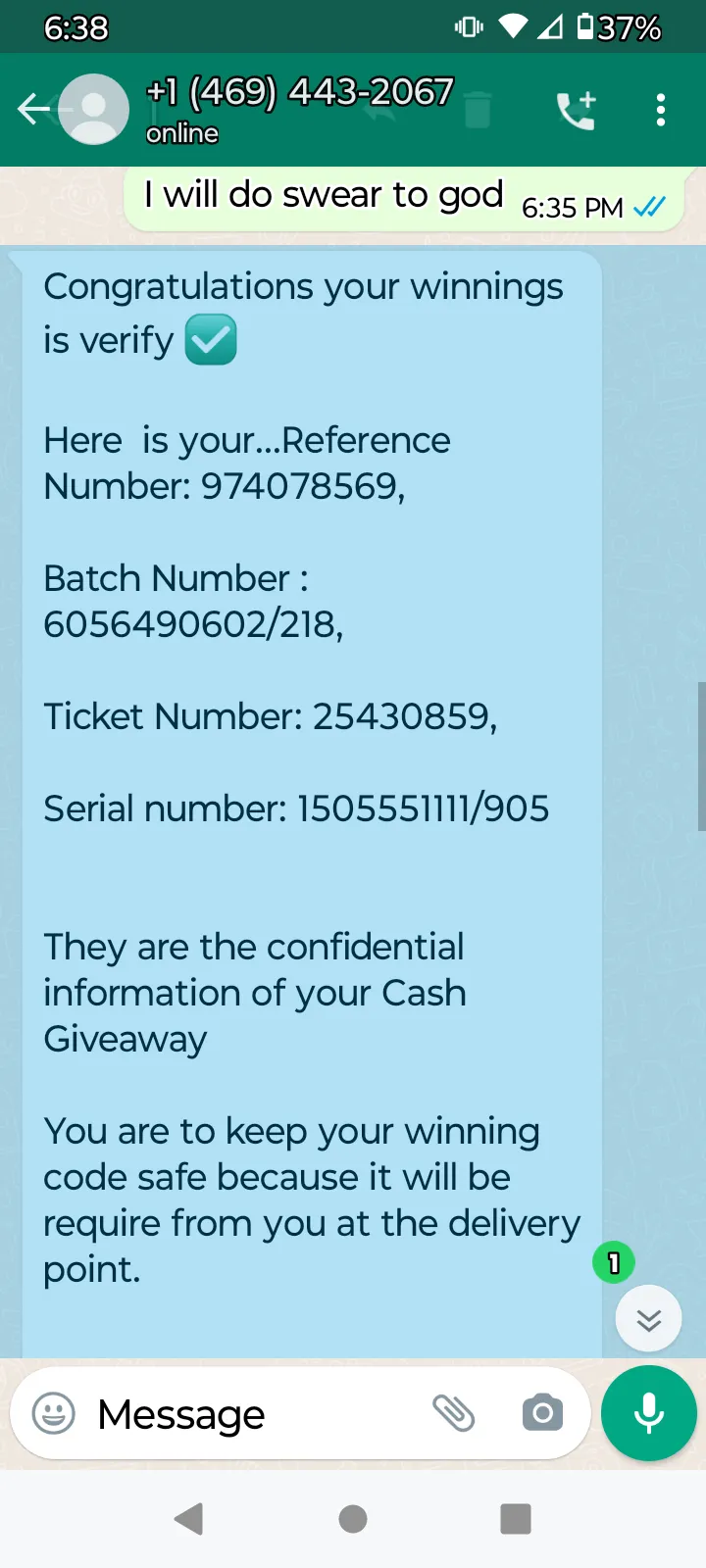The height and width of the screenshot is (1568, 706).
Task: Start a call with this contact
Action: click(576, 110)
